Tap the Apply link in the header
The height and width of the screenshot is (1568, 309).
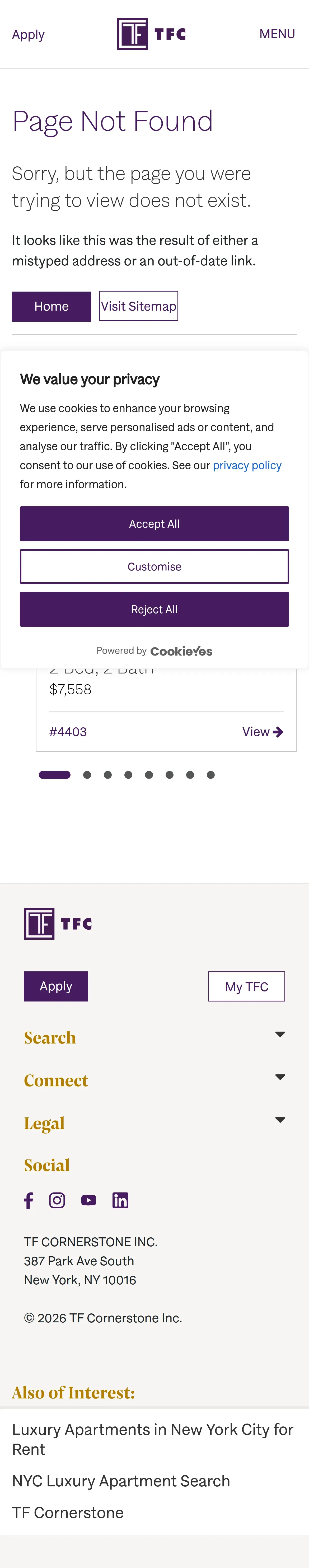click(x=28, y=35)
